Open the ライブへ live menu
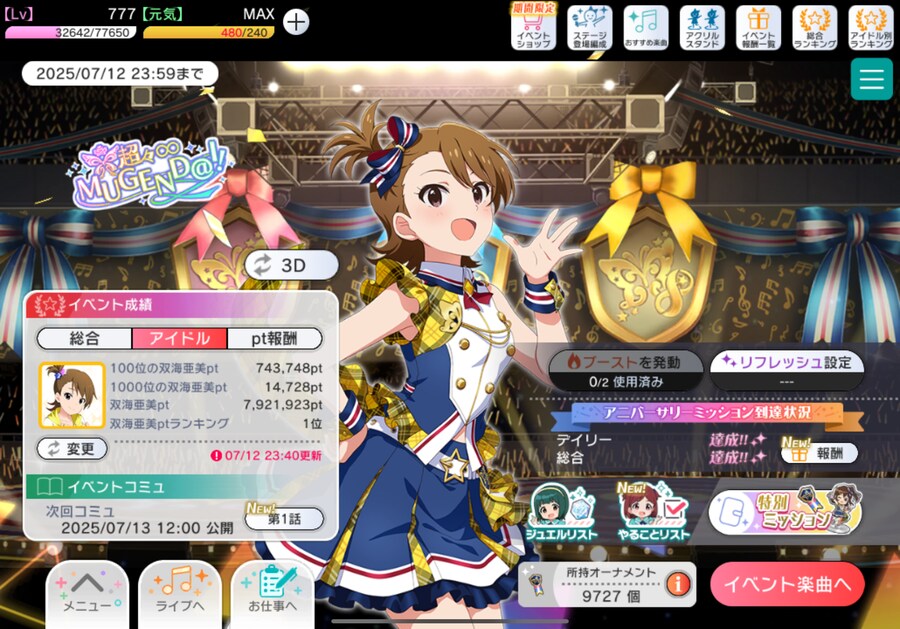The height and width of the screenshot is (629, 900). pos(180,592)
